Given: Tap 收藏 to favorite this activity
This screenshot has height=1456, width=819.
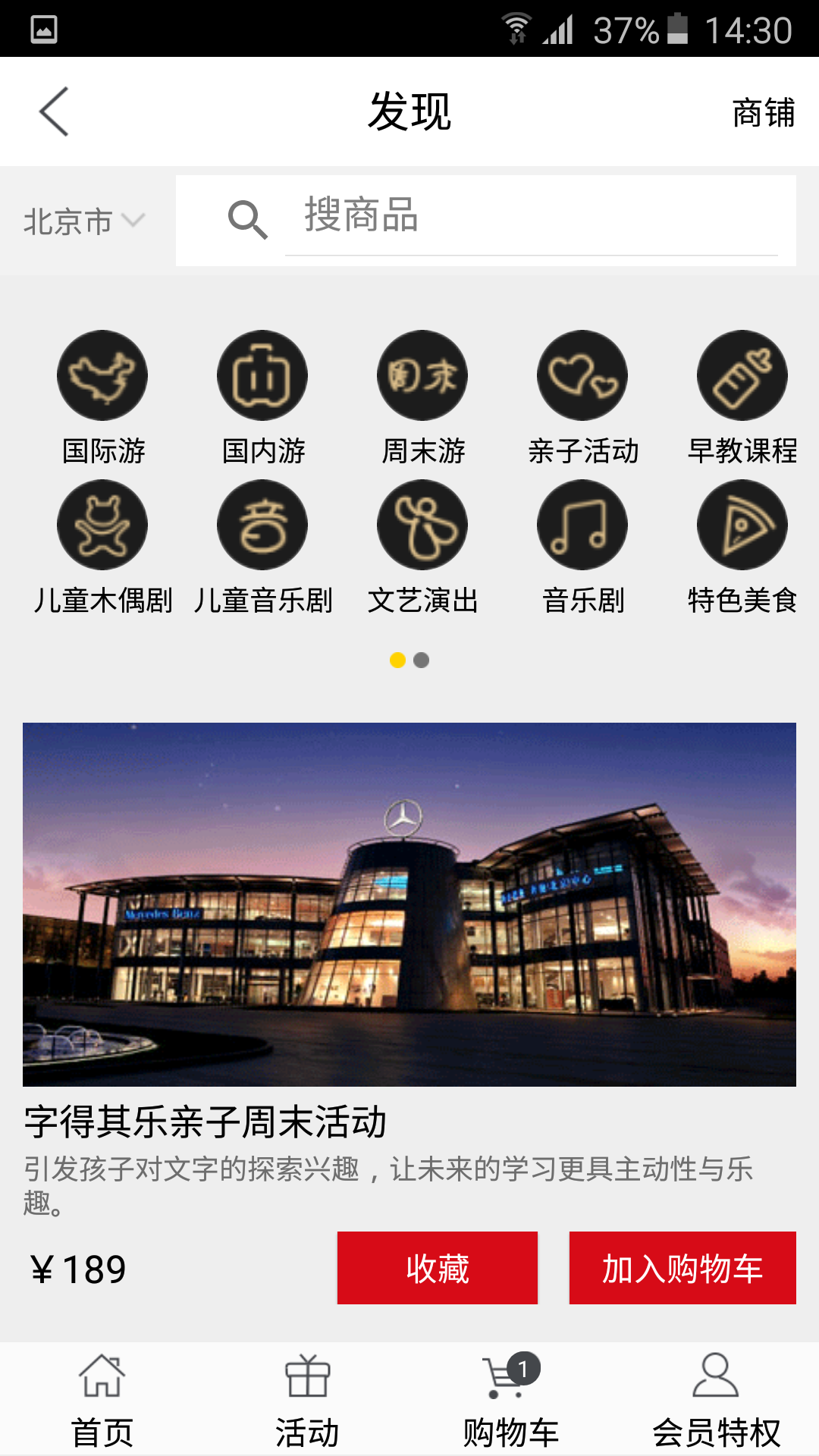Looking at the screenshot, I should (438, 1268).
